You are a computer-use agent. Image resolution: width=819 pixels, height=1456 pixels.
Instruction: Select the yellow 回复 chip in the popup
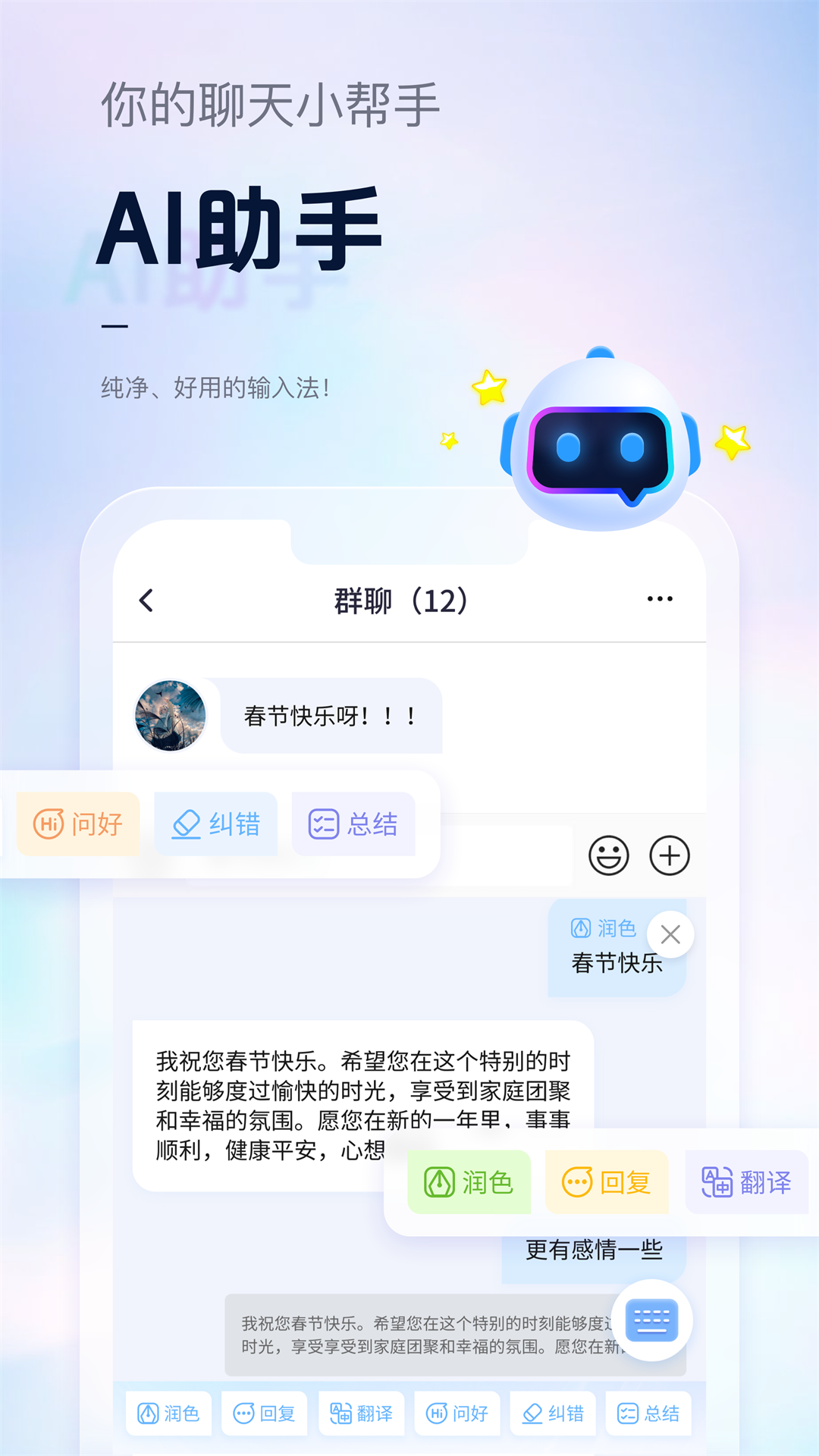607,1182
